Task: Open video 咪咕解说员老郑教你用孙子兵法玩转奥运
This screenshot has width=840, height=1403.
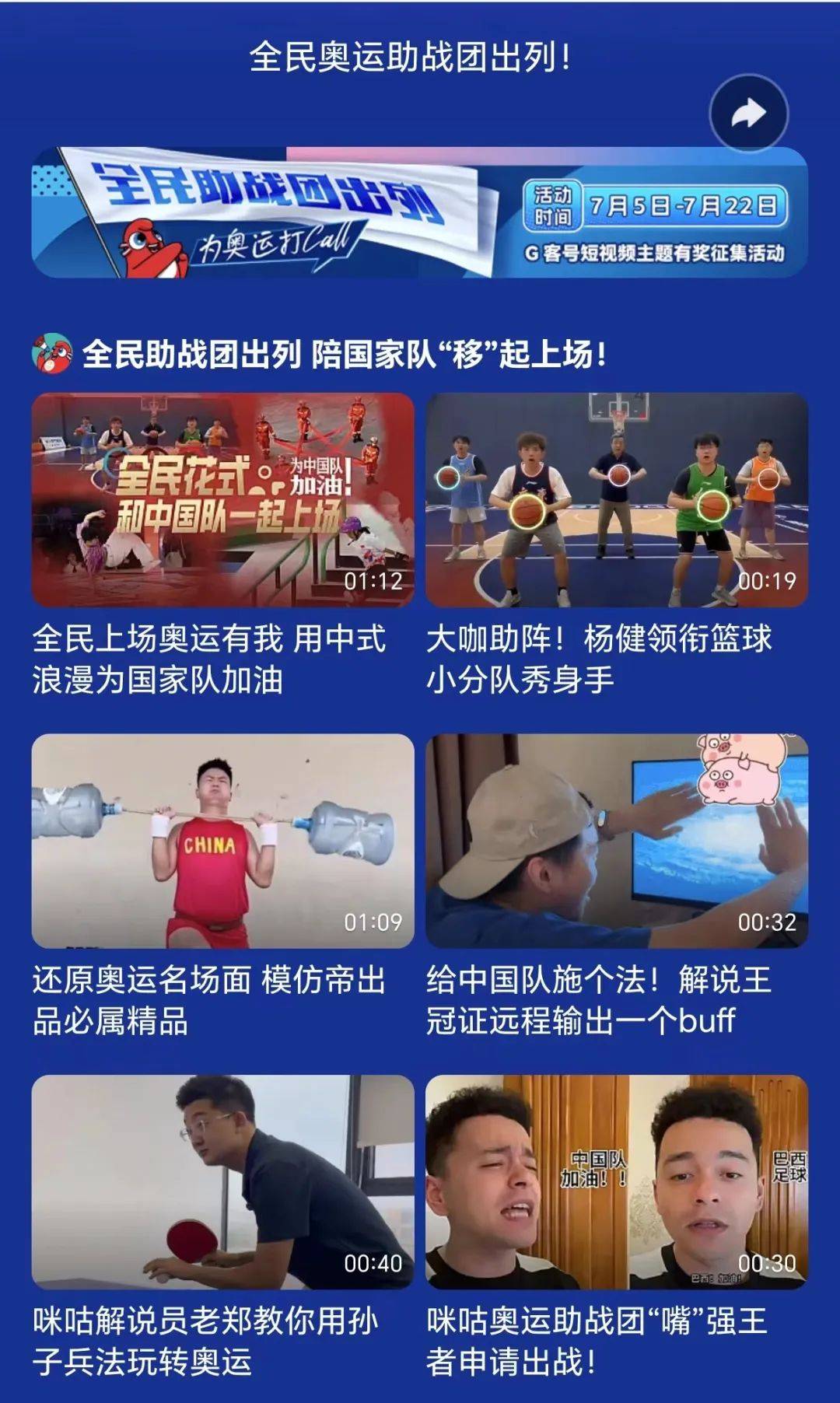Action: 222,1181
